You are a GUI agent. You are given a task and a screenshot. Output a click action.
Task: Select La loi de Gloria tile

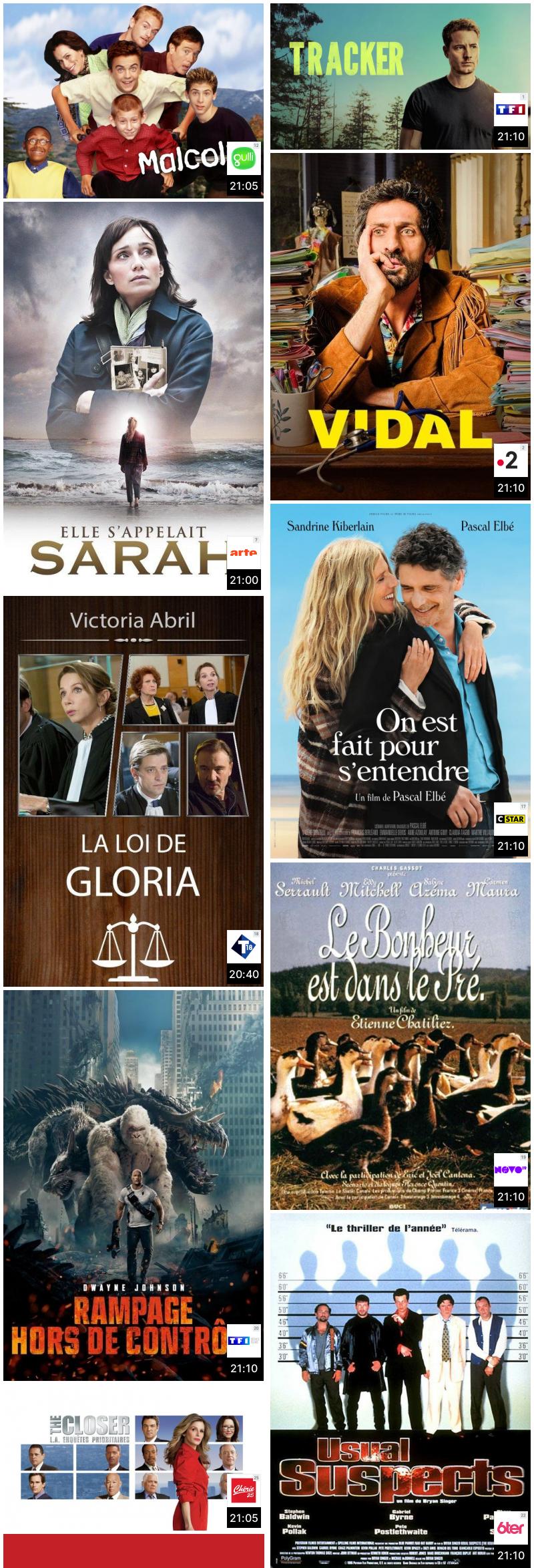(x=133, y=790)
